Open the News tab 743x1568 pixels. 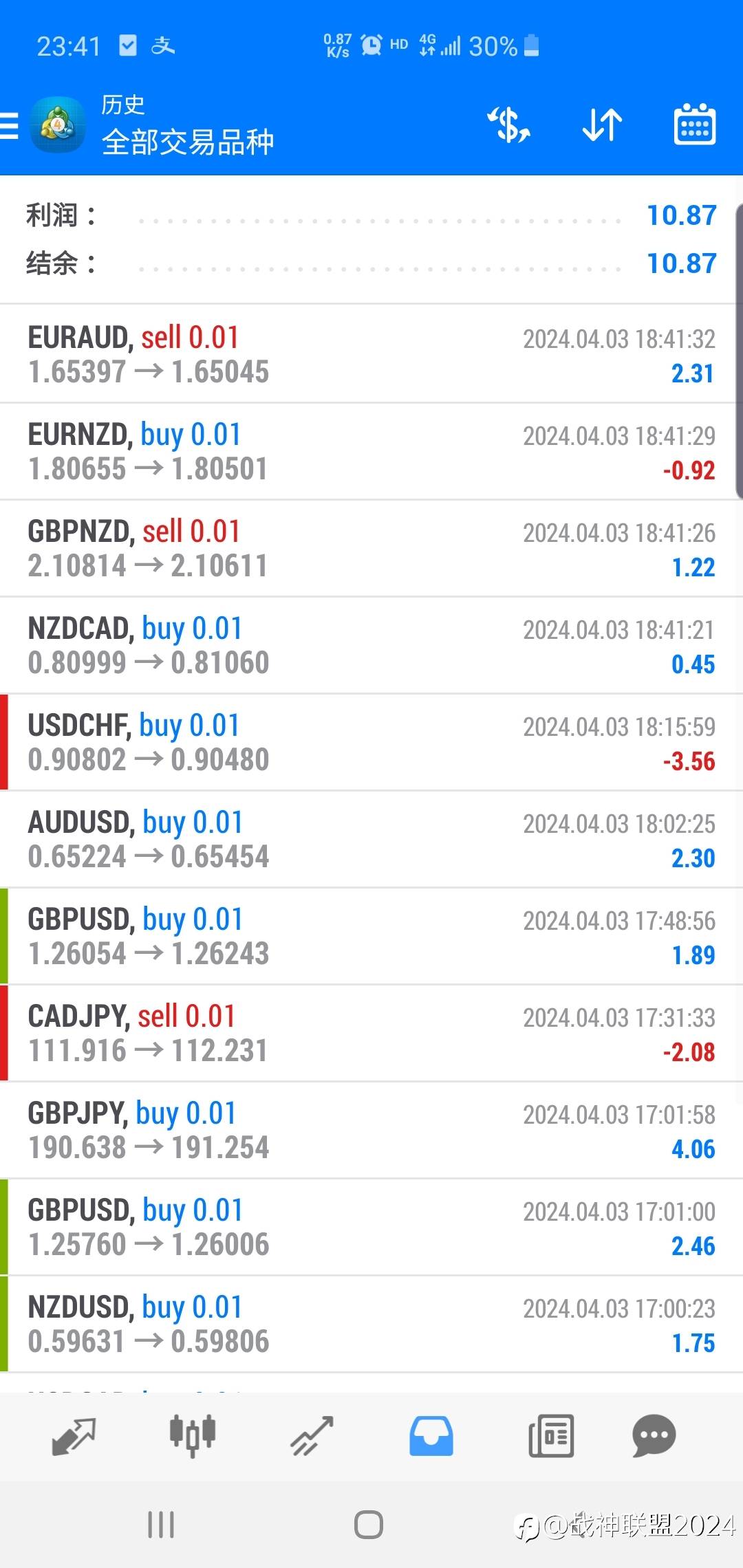551,1436
